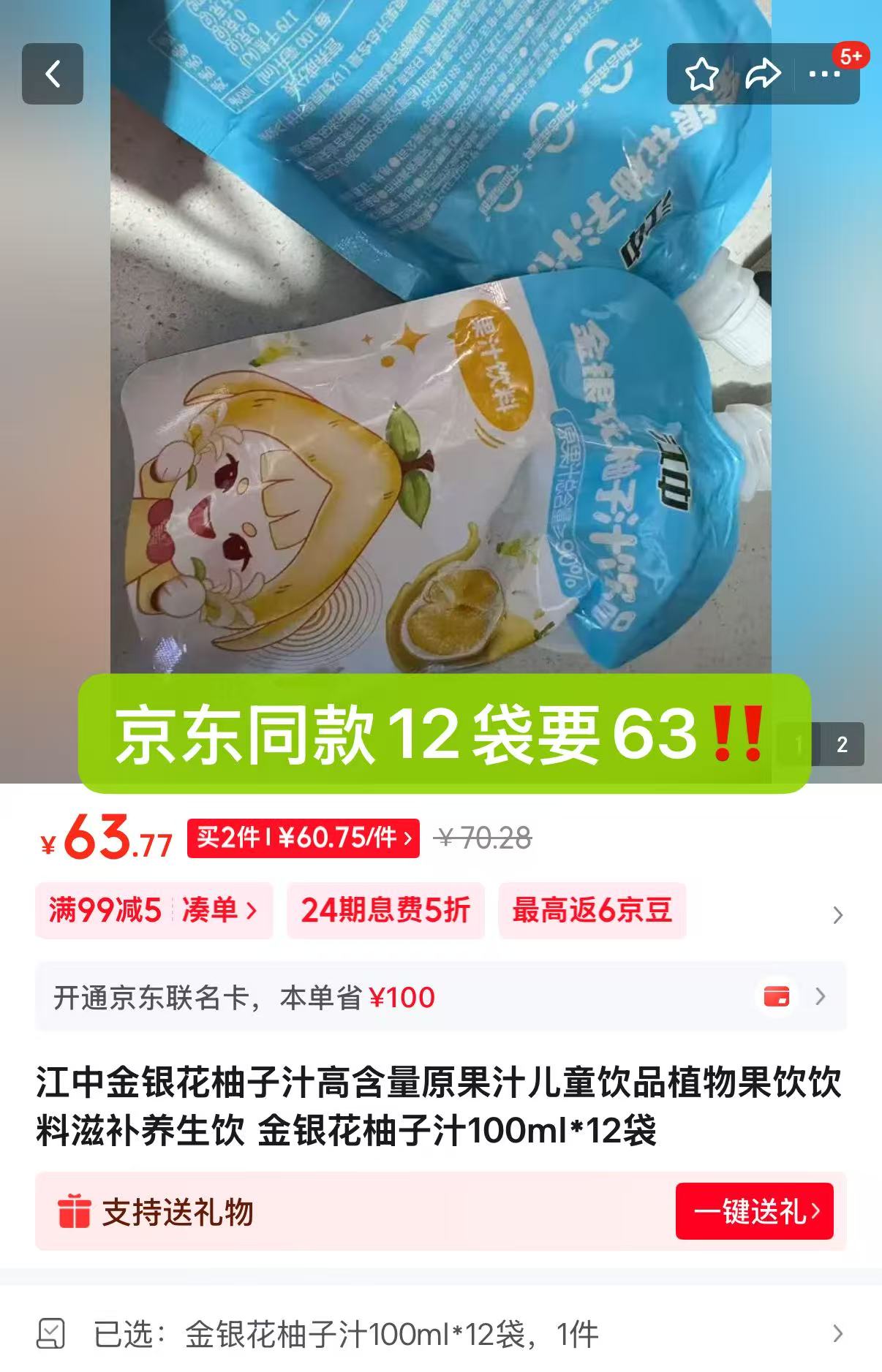Click the back arrow icon
The width and height of the screenshot is (882, 1372).
52,73
